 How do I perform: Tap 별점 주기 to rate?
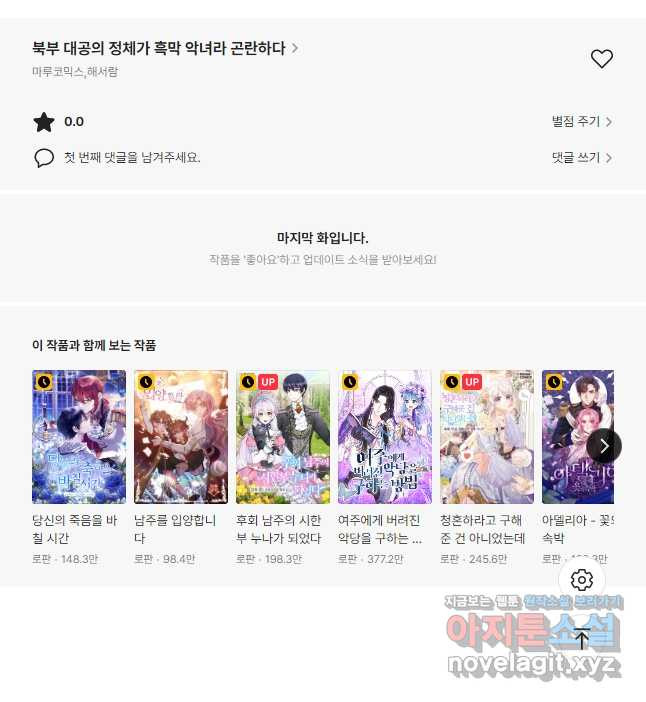[x=581, y=122]
